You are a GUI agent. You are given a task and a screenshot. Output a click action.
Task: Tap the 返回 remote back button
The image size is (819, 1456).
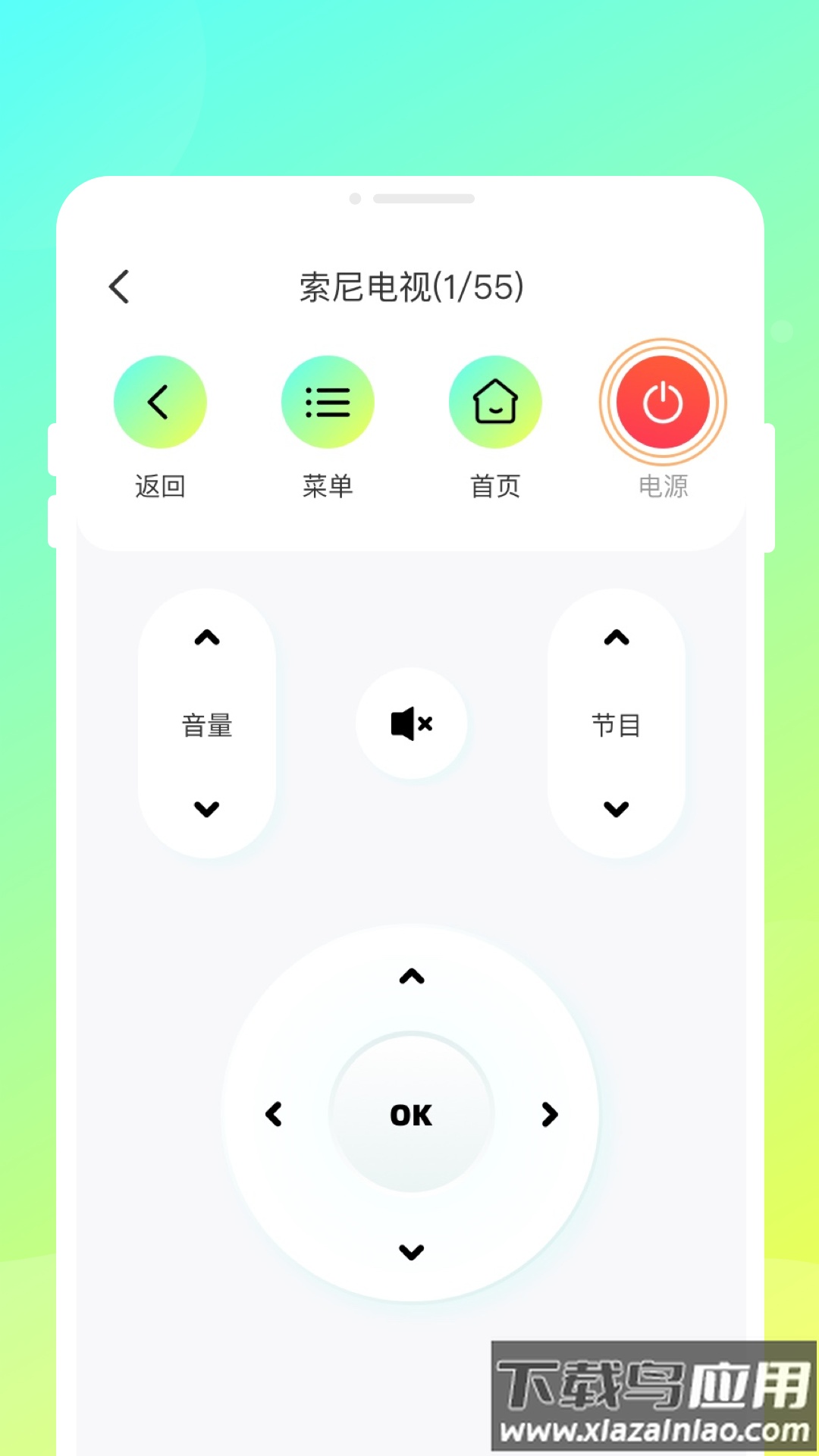(160, 402)
